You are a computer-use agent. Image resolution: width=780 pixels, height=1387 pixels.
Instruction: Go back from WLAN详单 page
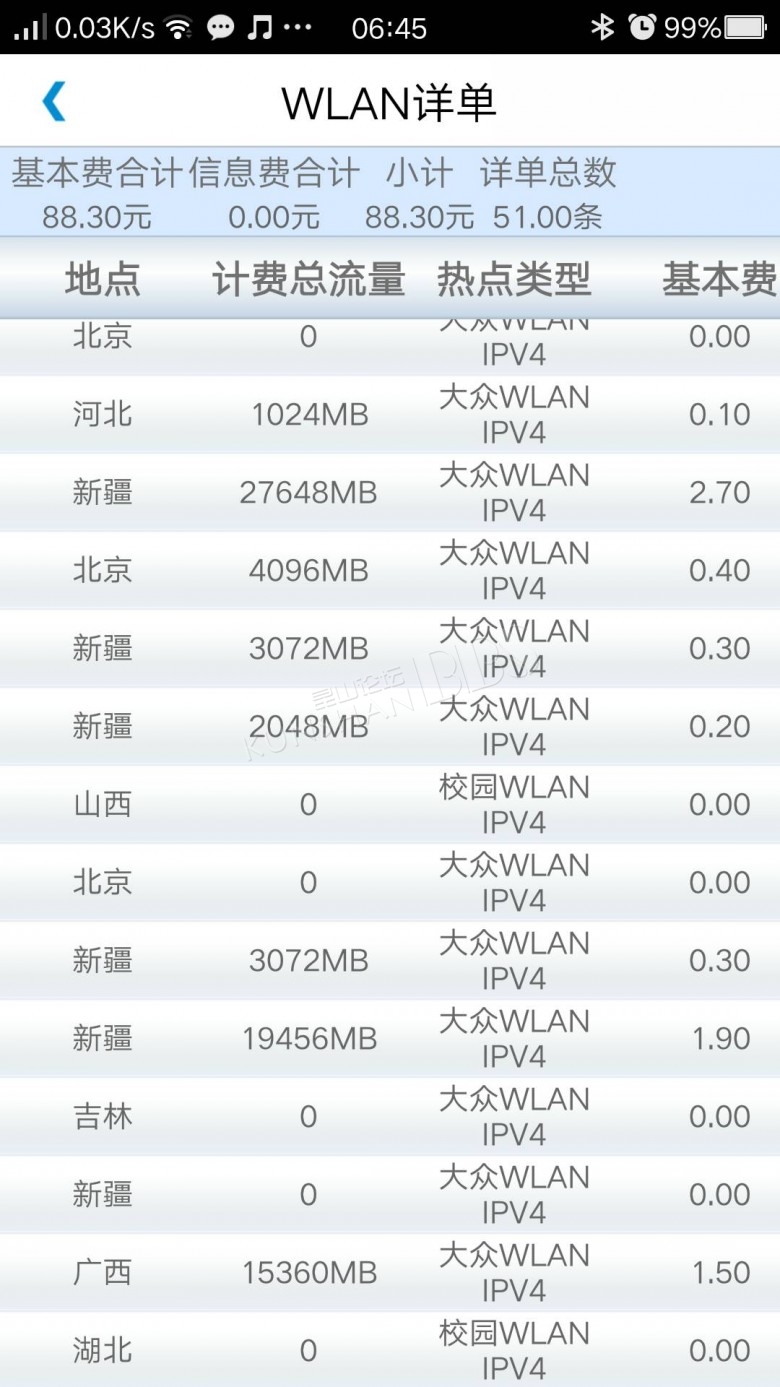point(54,102)
